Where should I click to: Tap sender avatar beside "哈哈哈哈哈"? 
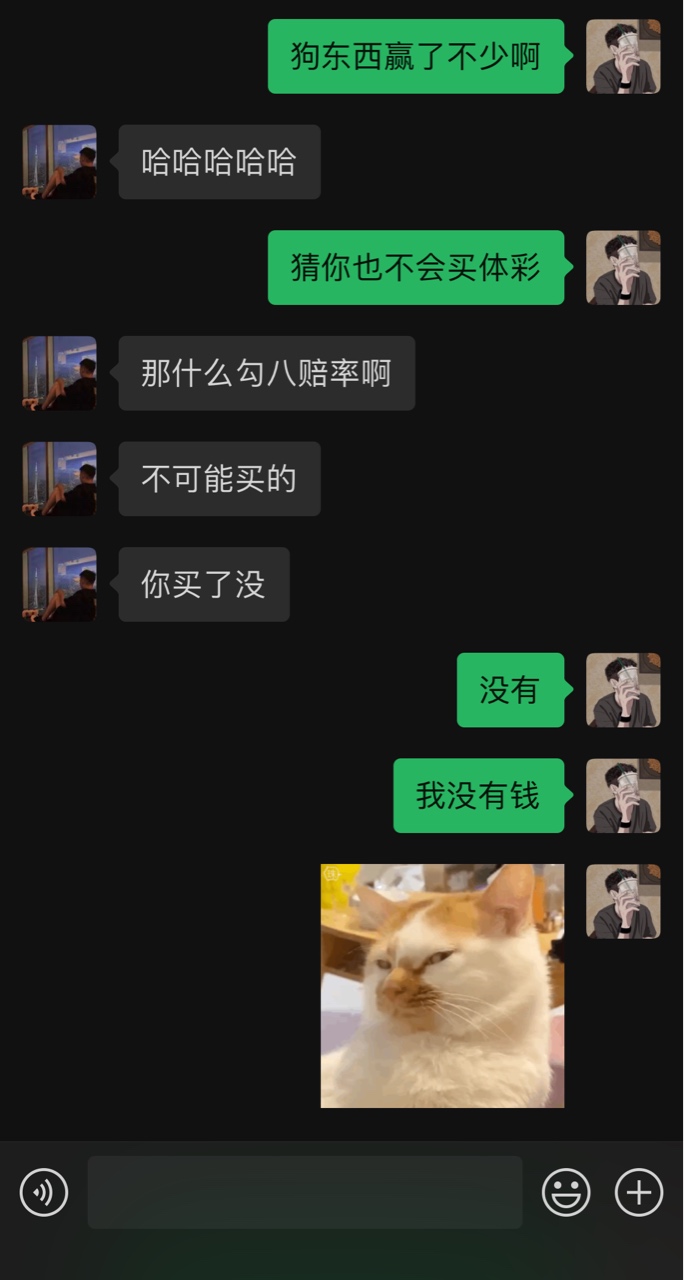(x=60, y=162)
